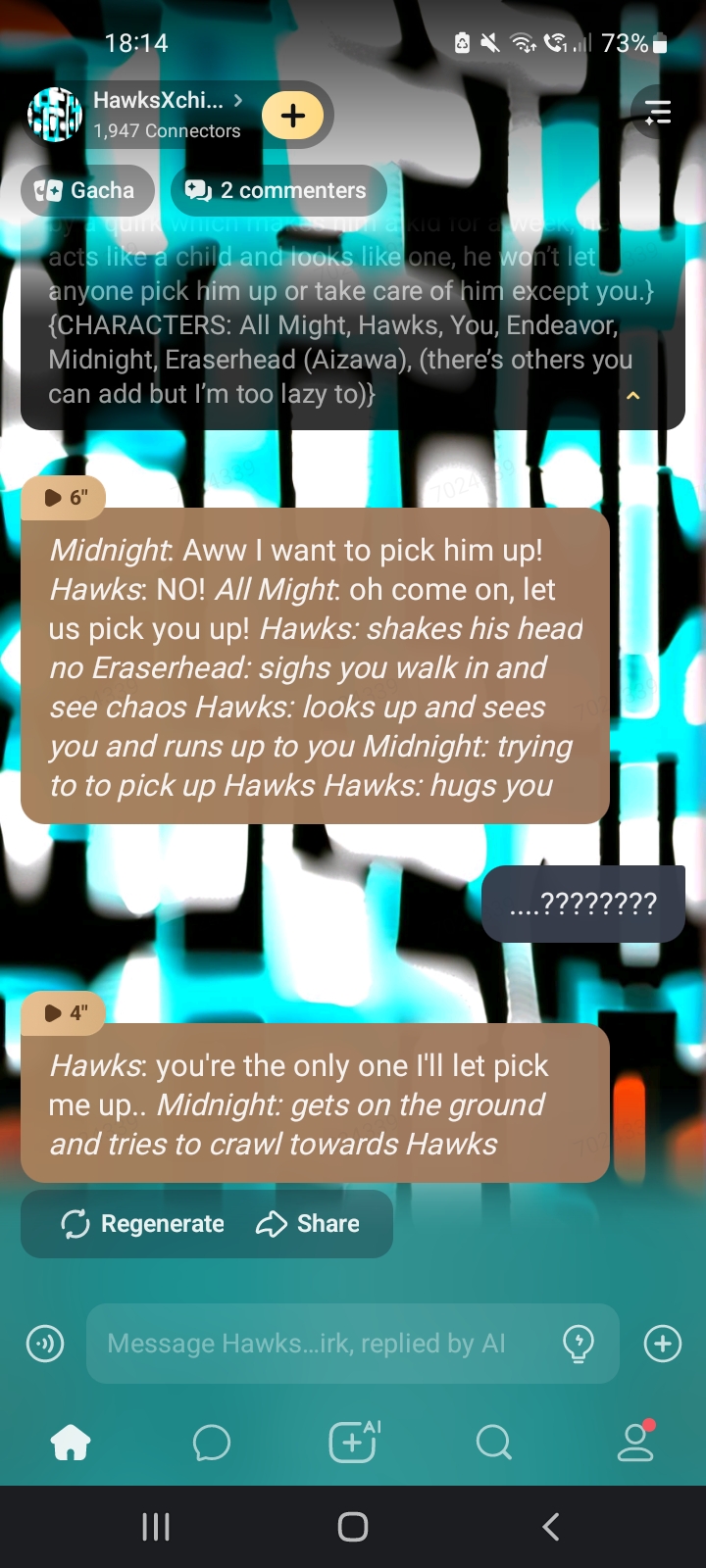Play the 6-second voice message
The height and width of the screenshot is (1568, 706).
(x=63, y=498)
